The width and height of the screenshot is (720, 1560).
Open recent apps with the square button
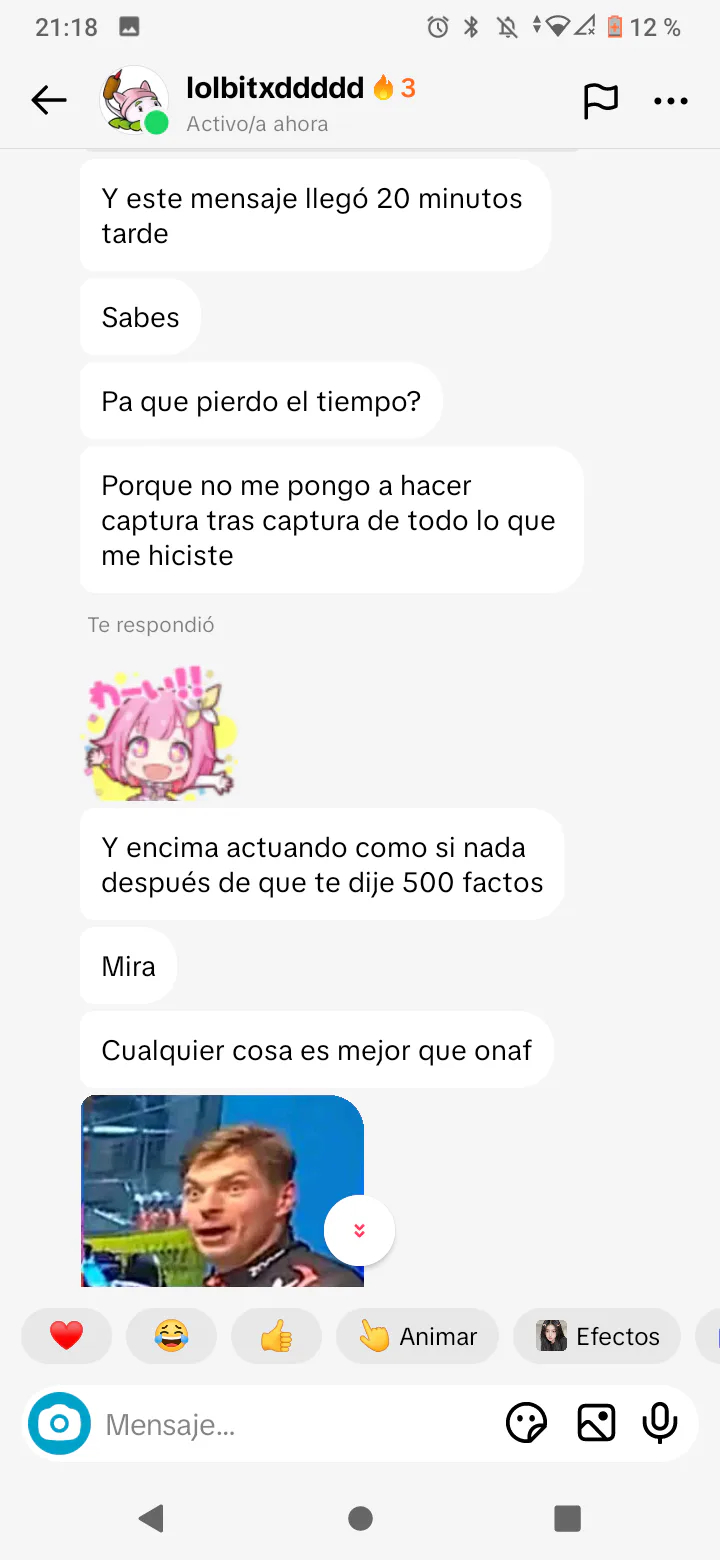(x=567, y=1519)
